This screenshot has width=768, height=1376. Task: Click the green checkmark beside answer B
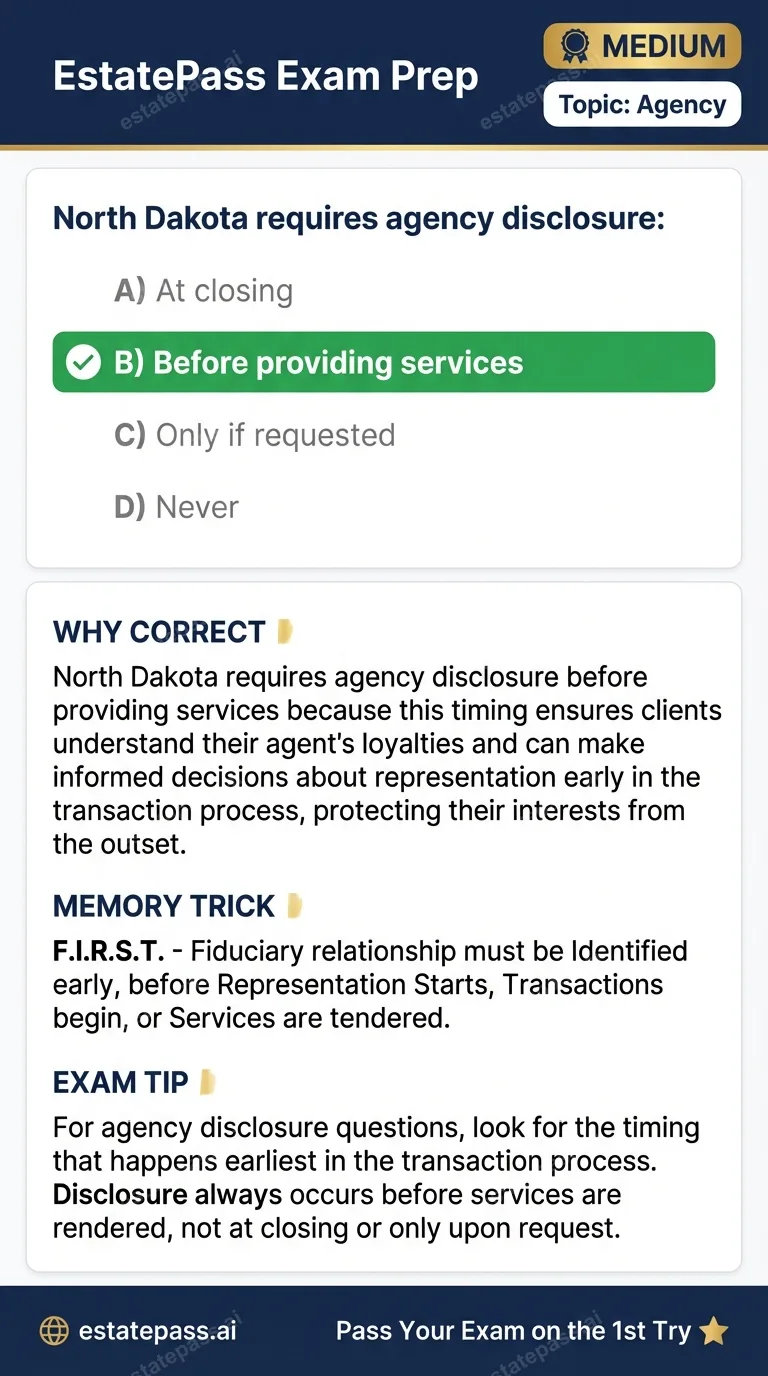tap(84, 362)
